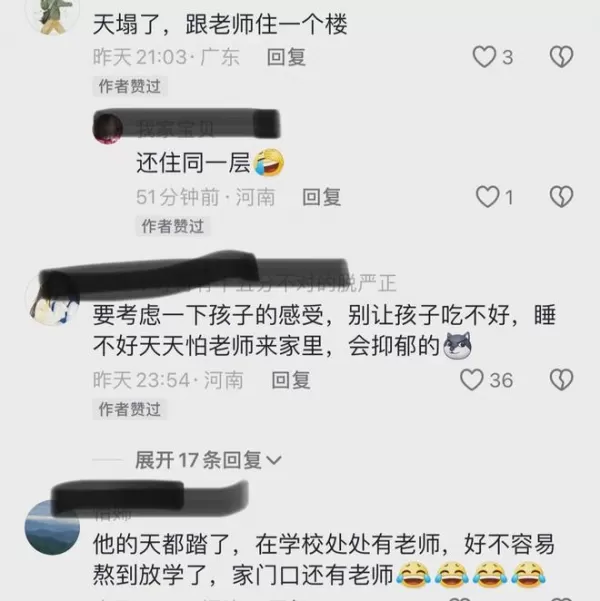Open avatar of the "他的天都踏了" commenter
Viewport: 600px width, 601px height.
[x=52, y=527]
